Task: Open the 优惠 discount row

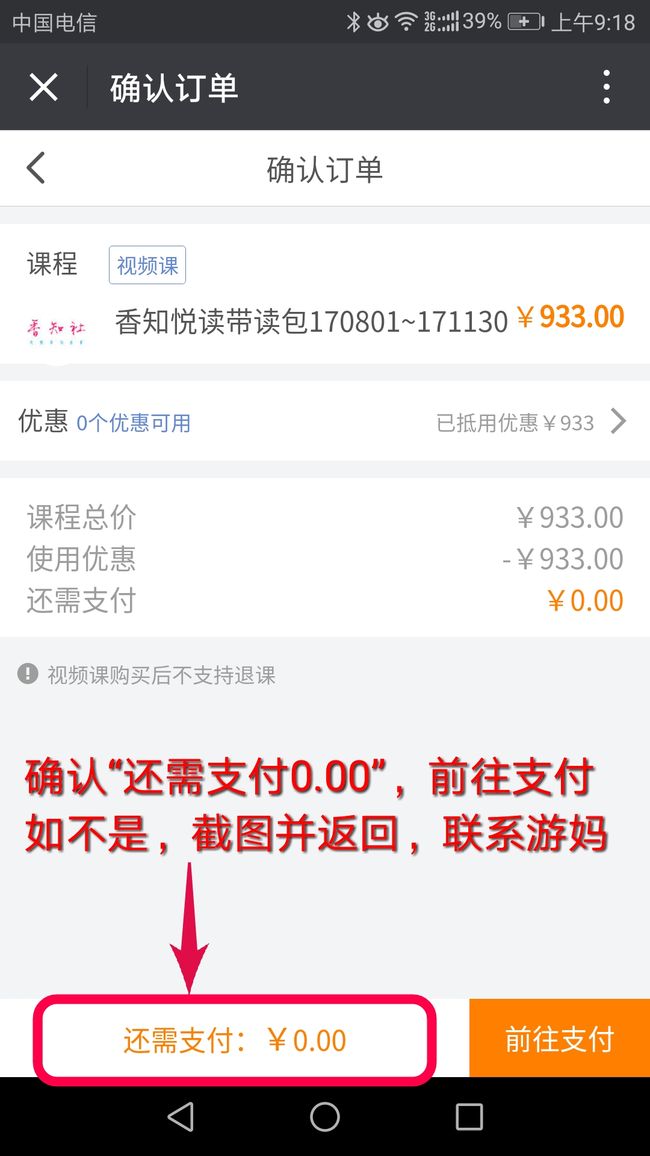Action: 325,422
